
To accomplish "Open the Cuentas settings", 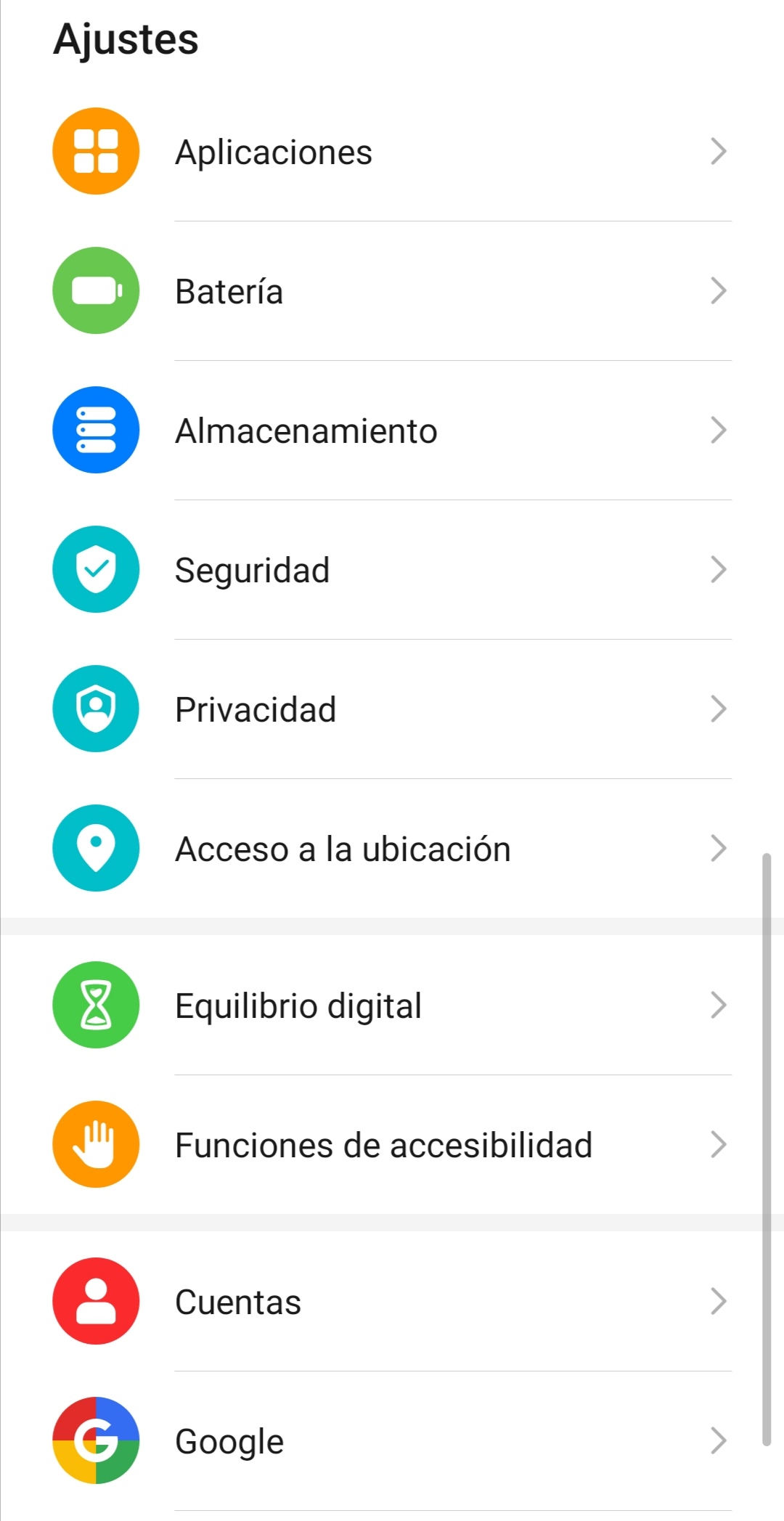I will [392, 1302].
